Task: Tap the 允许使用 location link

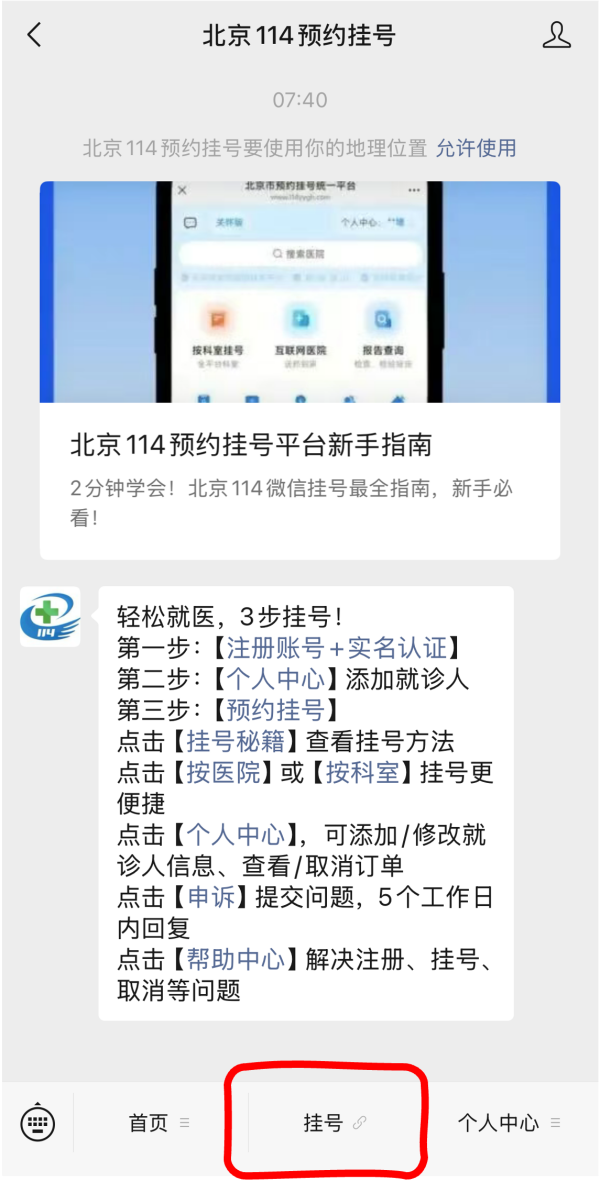Action: click(x=476, y=148)
